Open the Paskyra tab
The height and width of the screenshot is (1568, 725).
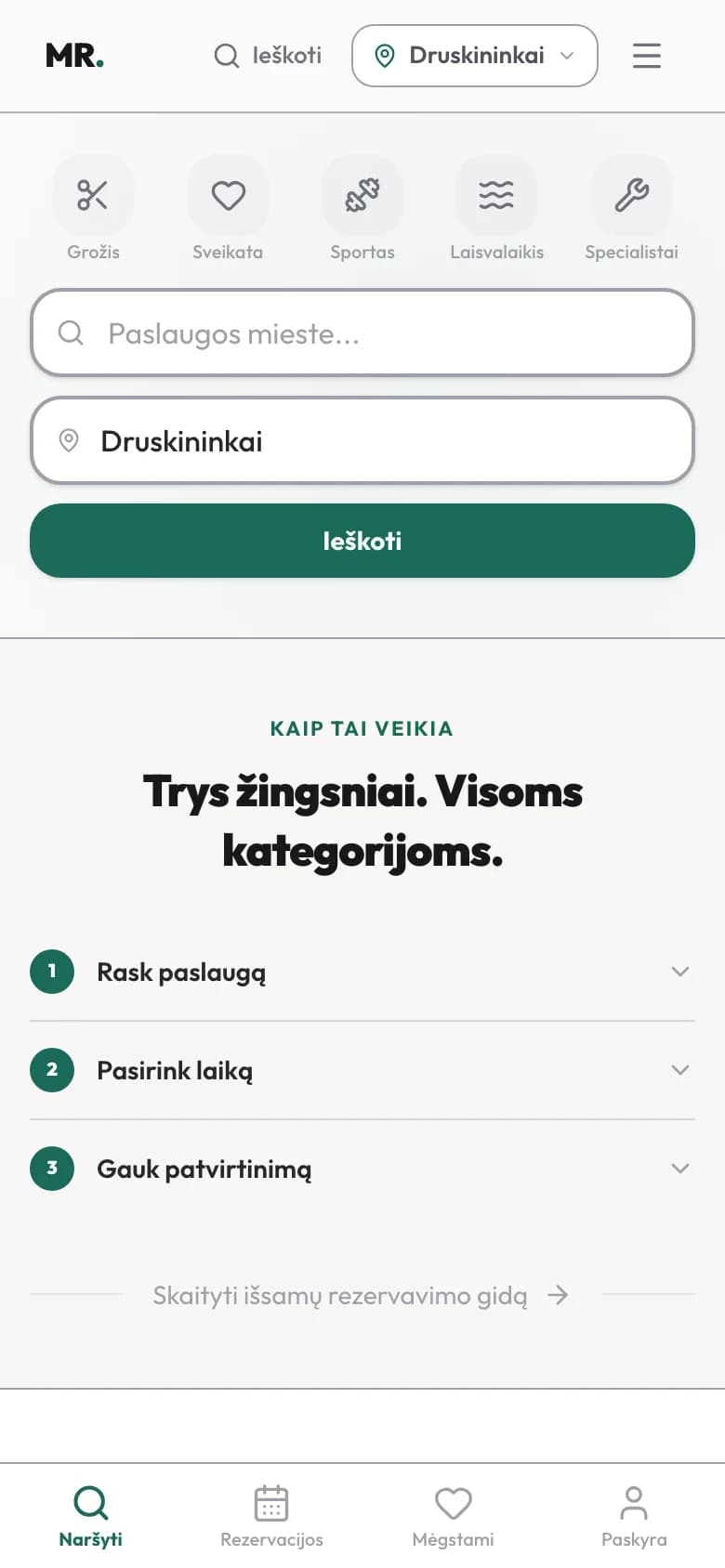pos(634,1516)
